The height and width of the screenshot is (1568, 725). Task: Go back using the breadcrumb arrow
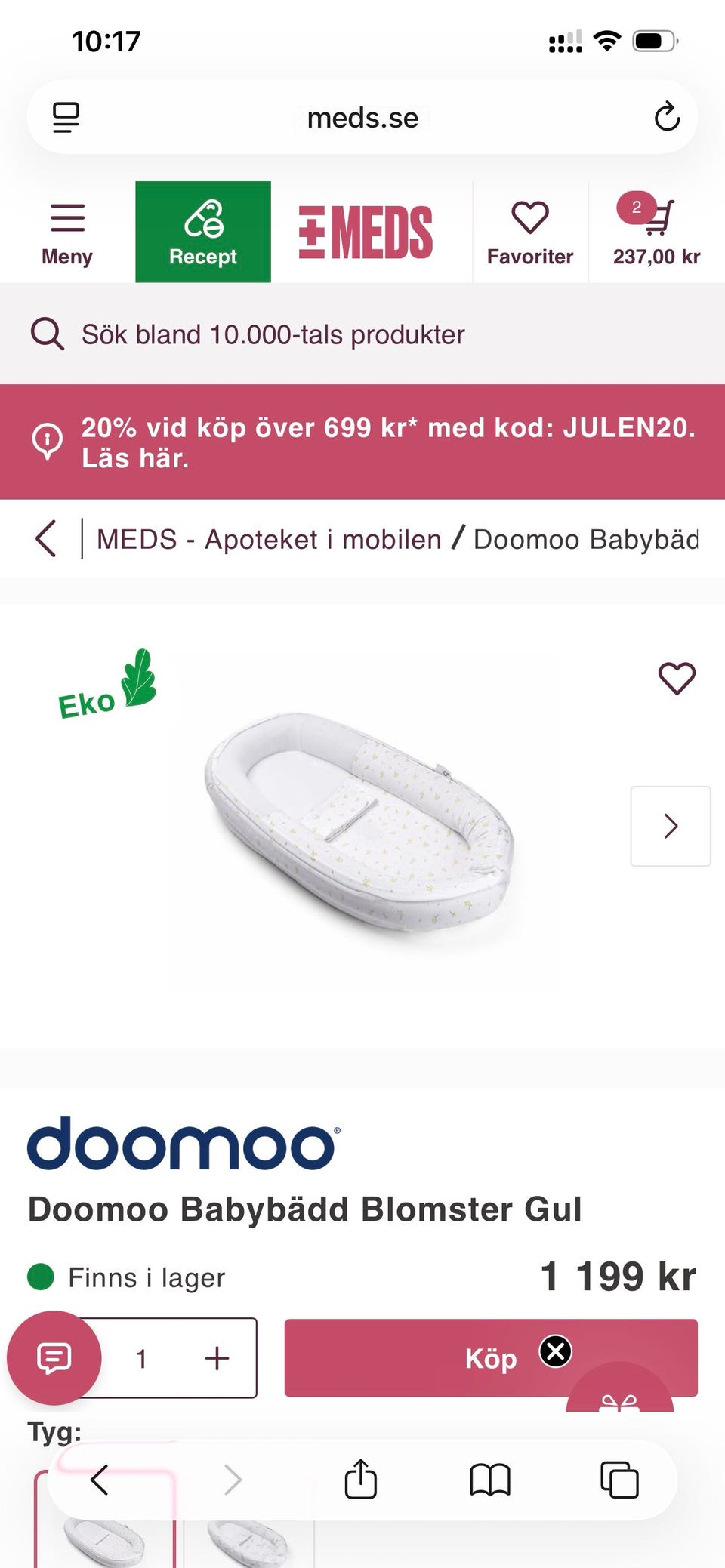46,539
